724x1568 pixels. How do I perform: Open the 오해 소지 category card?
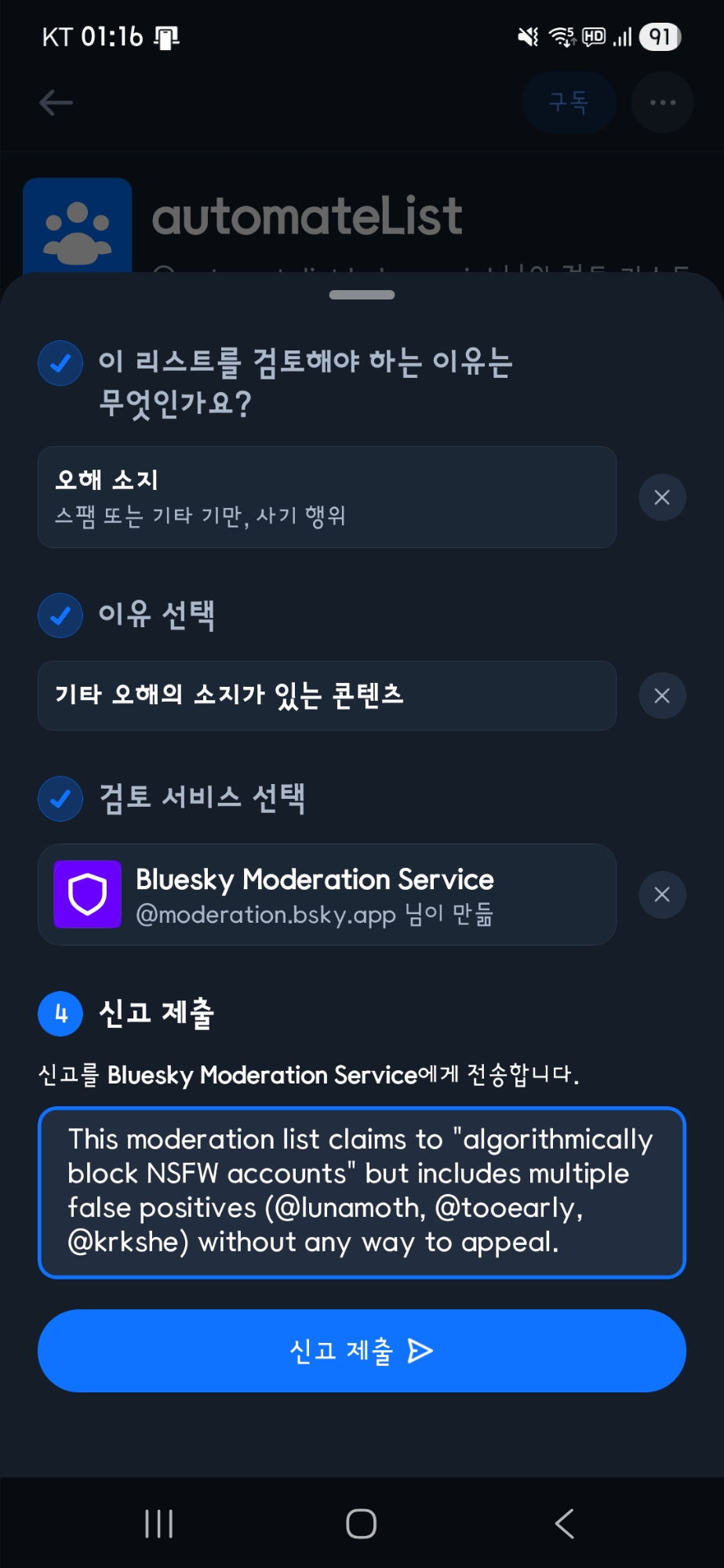[326, 497]
